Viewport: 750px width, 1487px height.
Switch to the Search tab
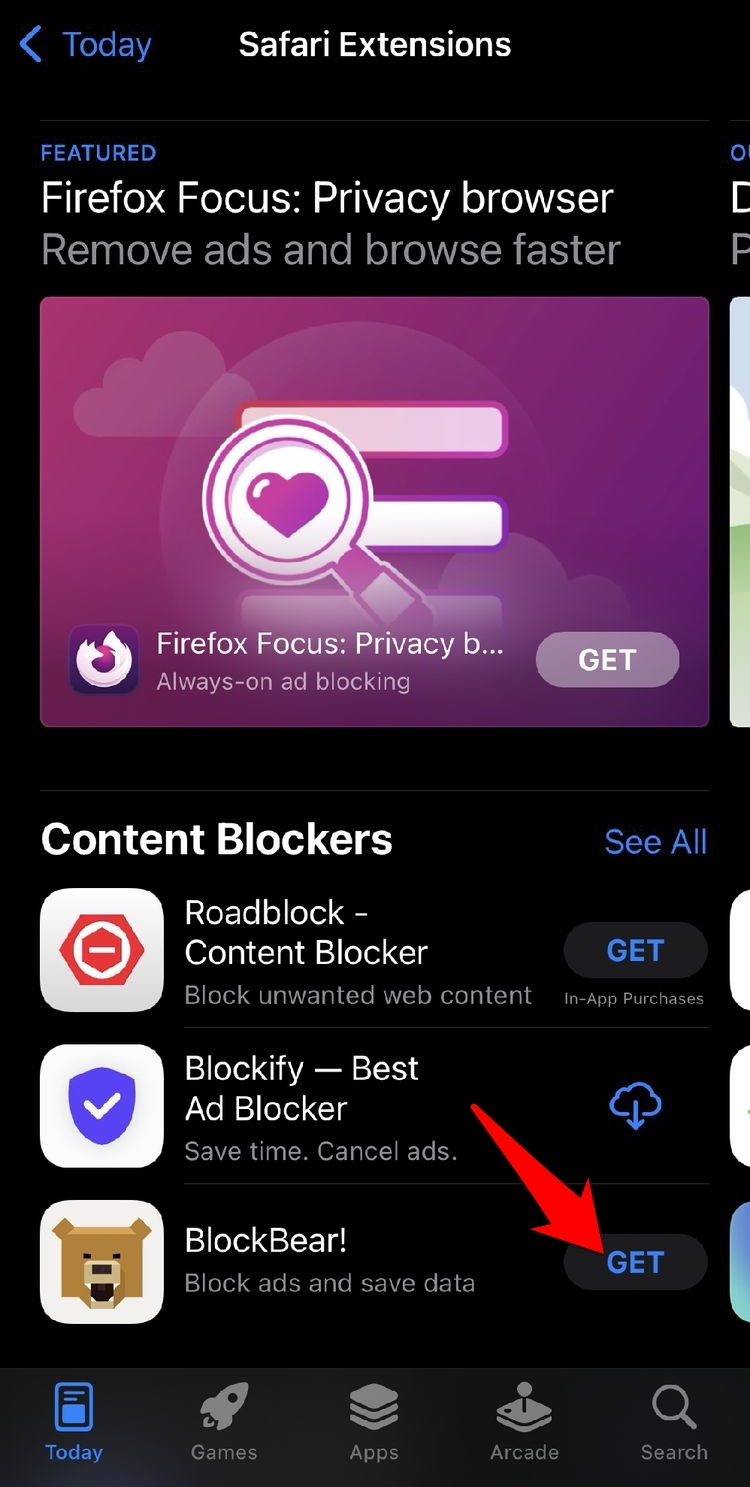point(674,1424)
